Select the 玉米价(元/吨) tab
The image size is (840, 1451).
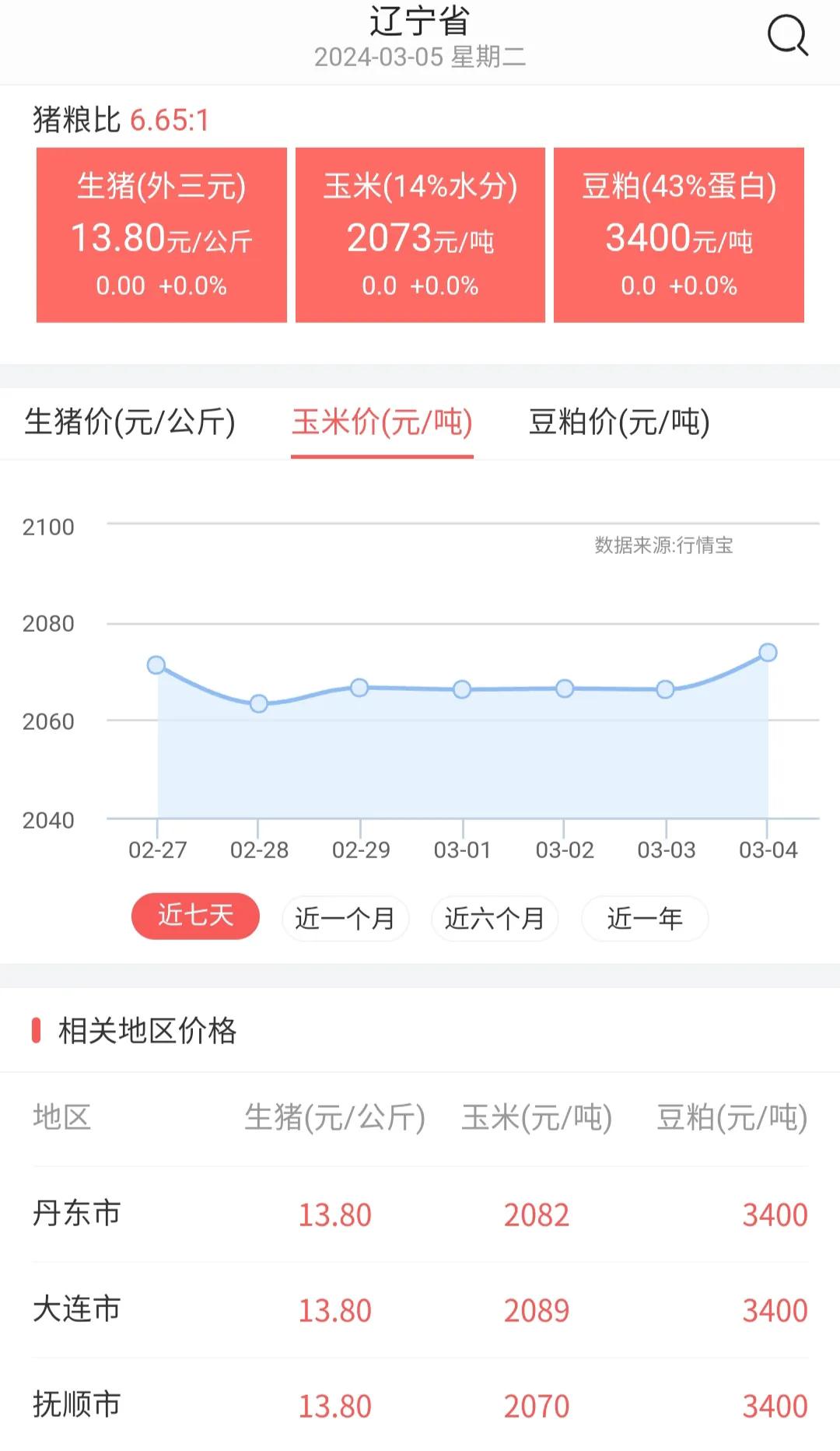[382, 422]
